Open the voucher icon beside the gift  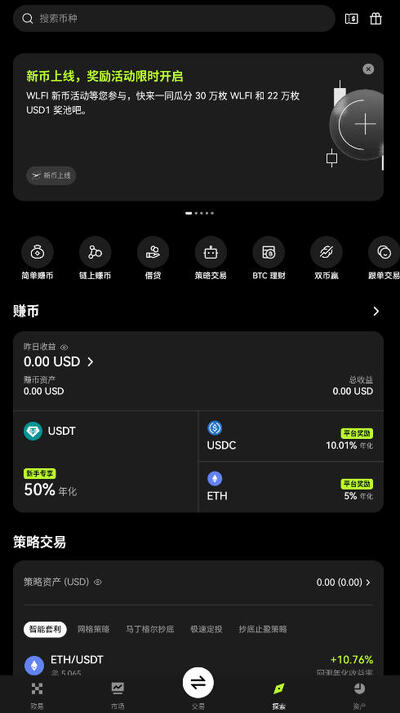(351, 19)
